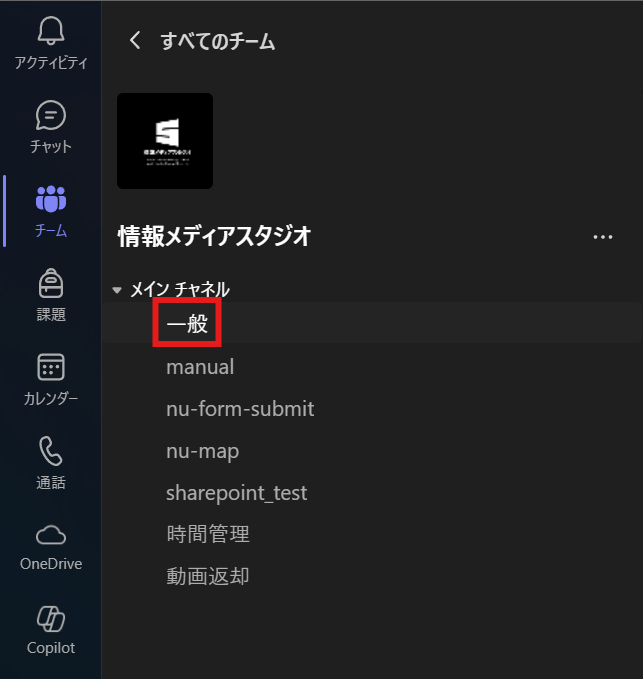Open the 動画返却 channel
643x679 pixels.
208,576
